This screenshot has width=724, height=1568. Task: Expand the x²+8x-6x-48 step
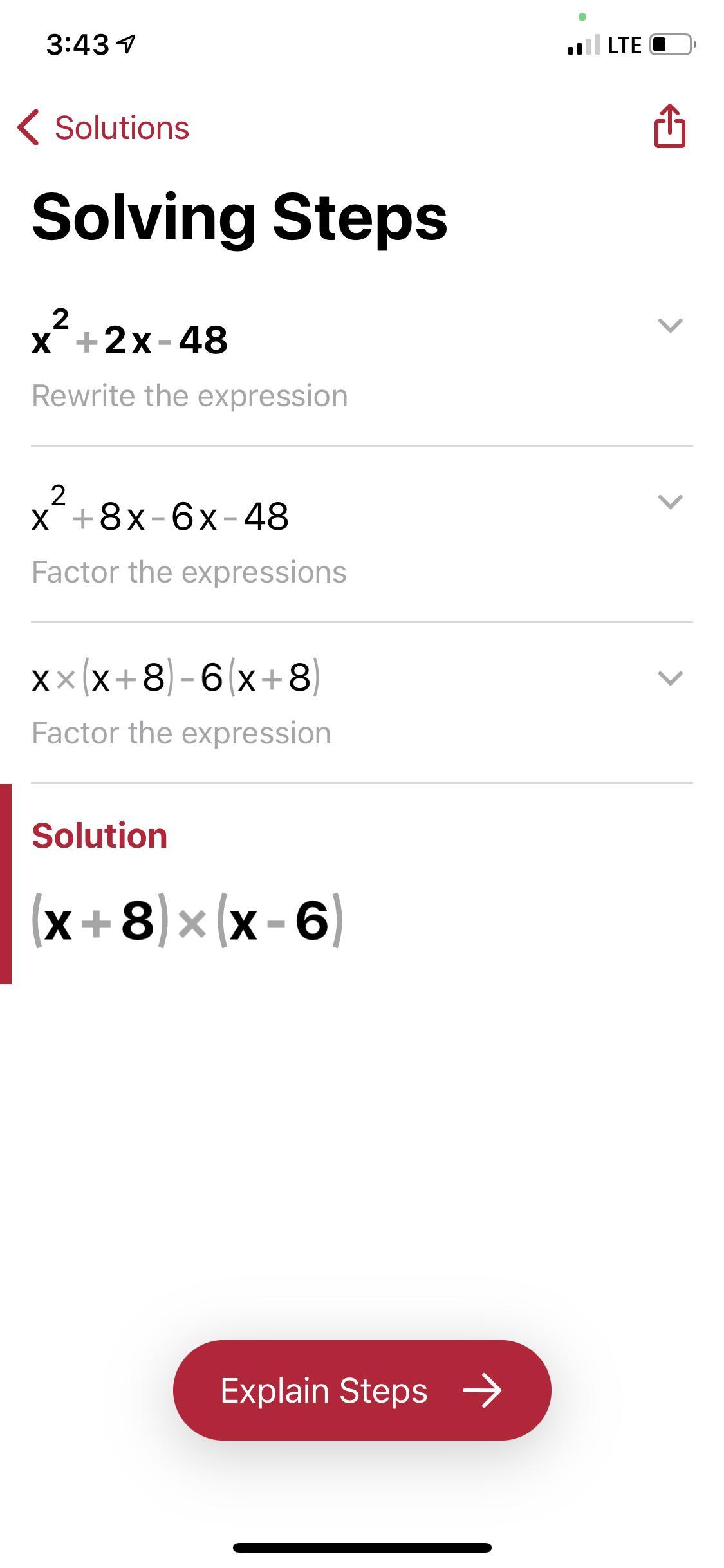[670, 502]
